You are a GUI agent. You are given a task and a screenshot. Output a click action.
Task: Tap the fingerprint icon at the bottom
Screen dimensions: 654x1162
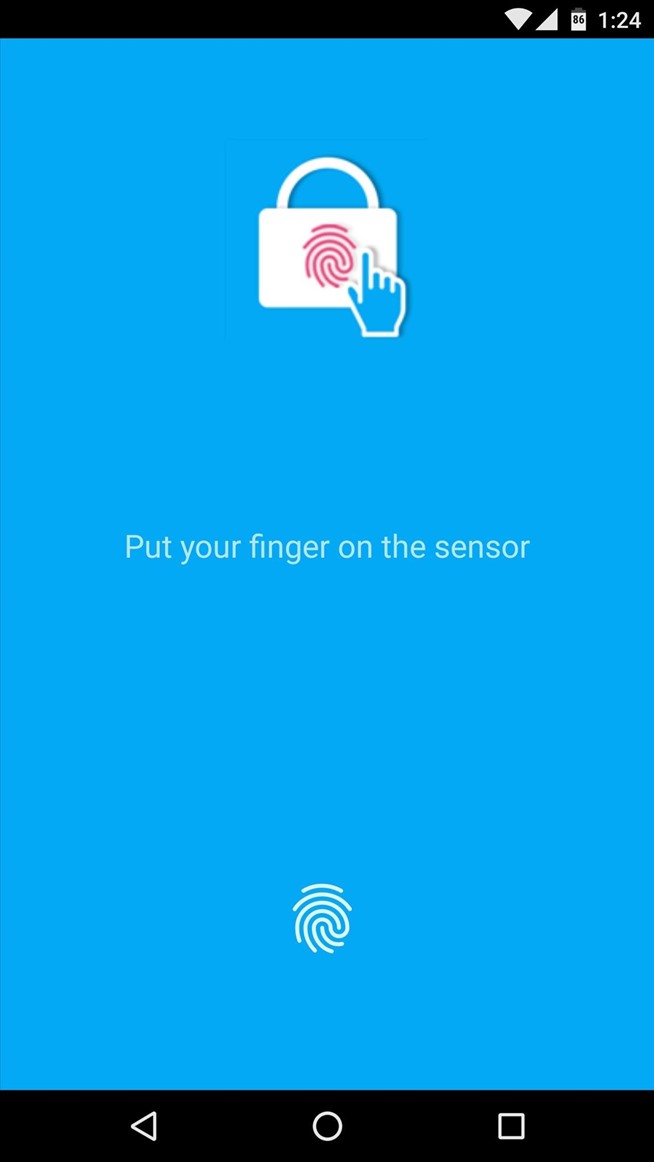click(322, 918)
